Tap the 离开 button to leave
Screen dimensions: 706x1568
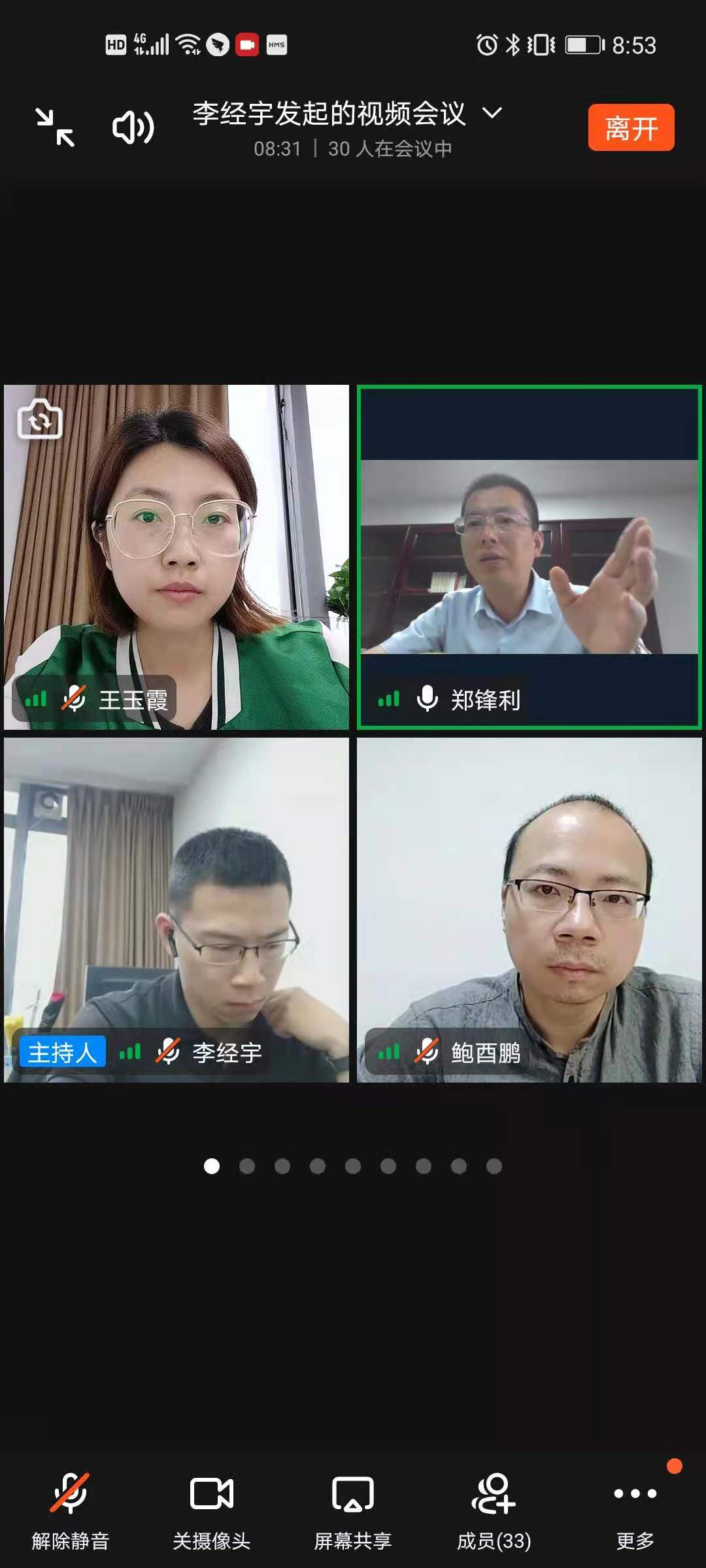[631, 128]
